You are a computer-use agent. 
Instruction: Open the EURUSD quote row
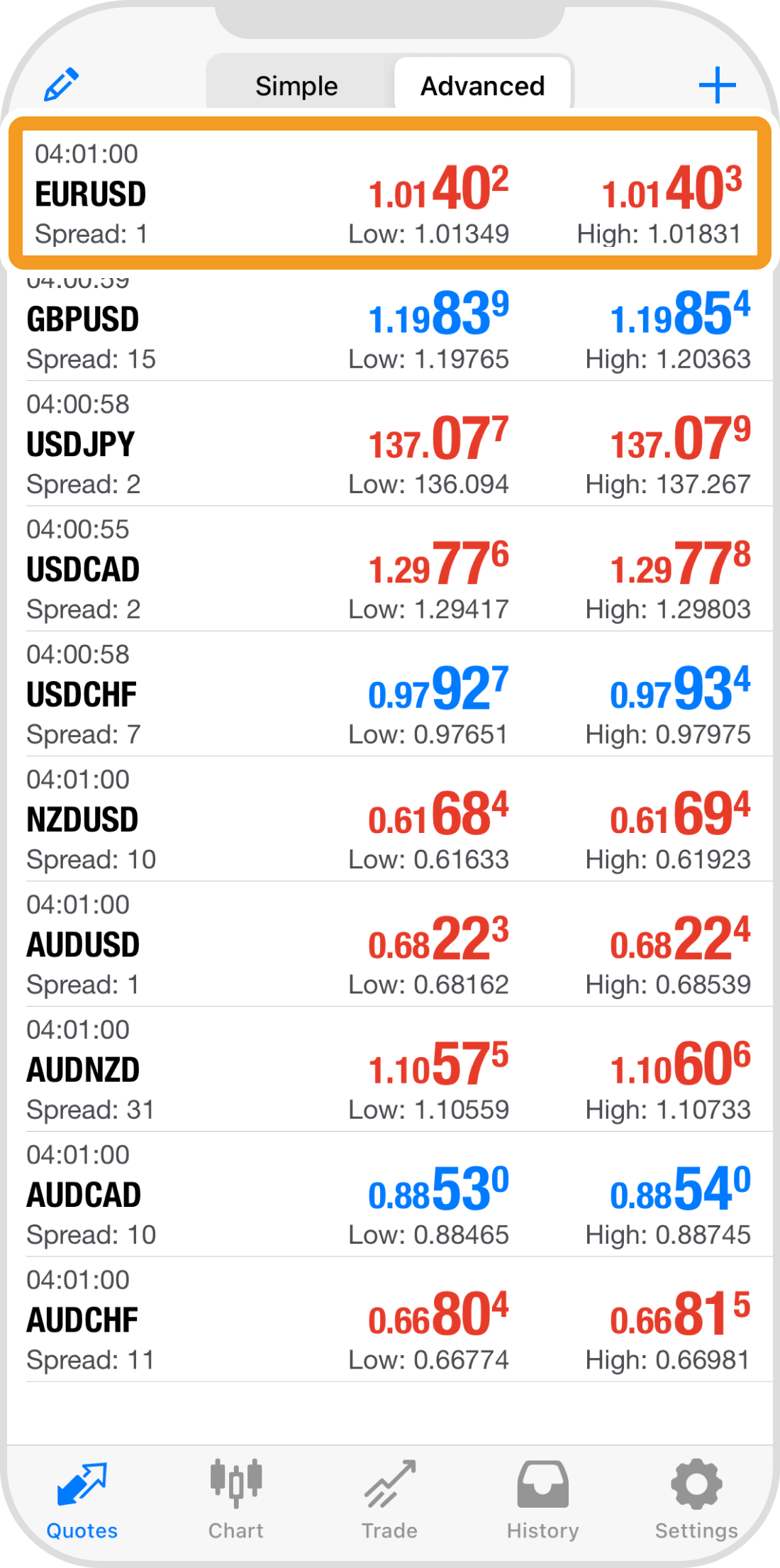point(390,193)
